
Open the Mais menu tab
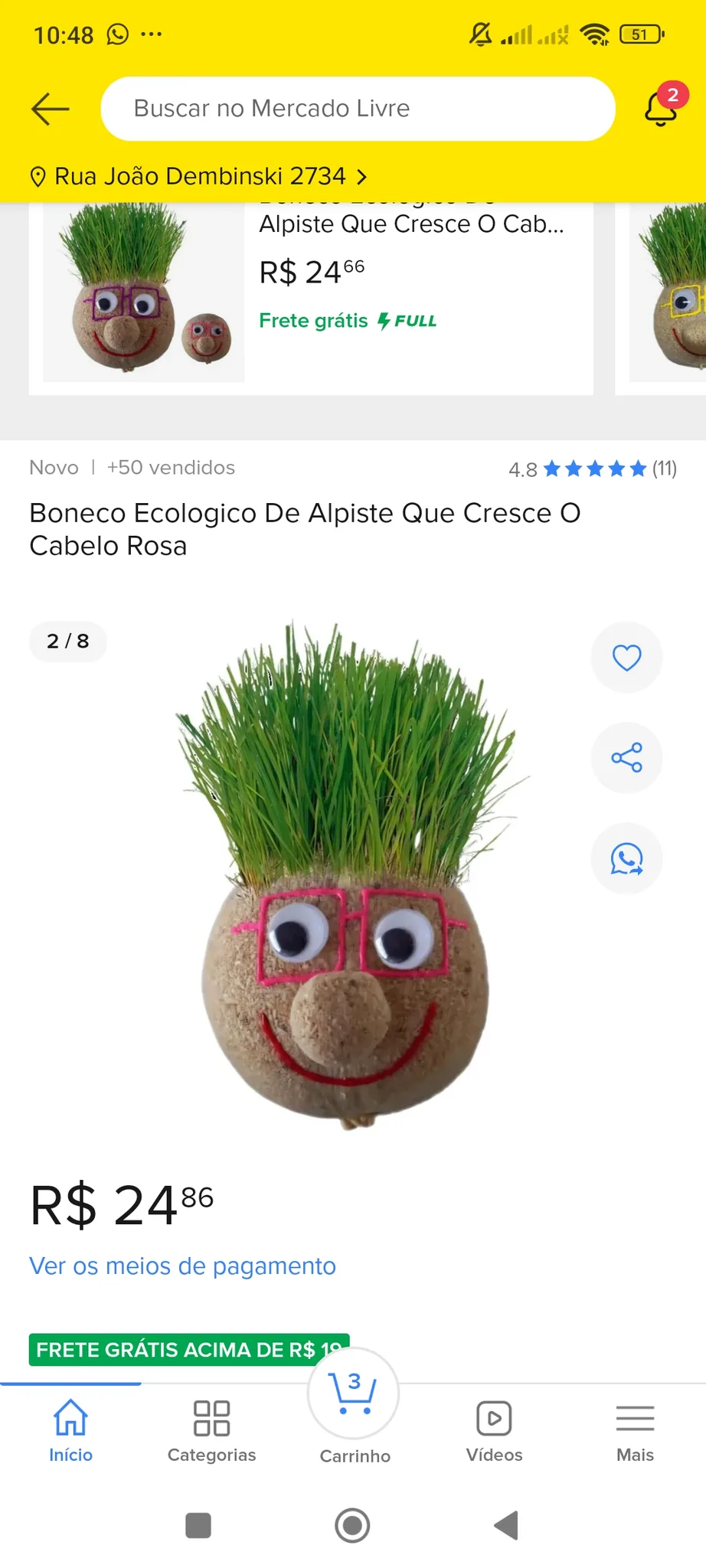[635, 1430]
